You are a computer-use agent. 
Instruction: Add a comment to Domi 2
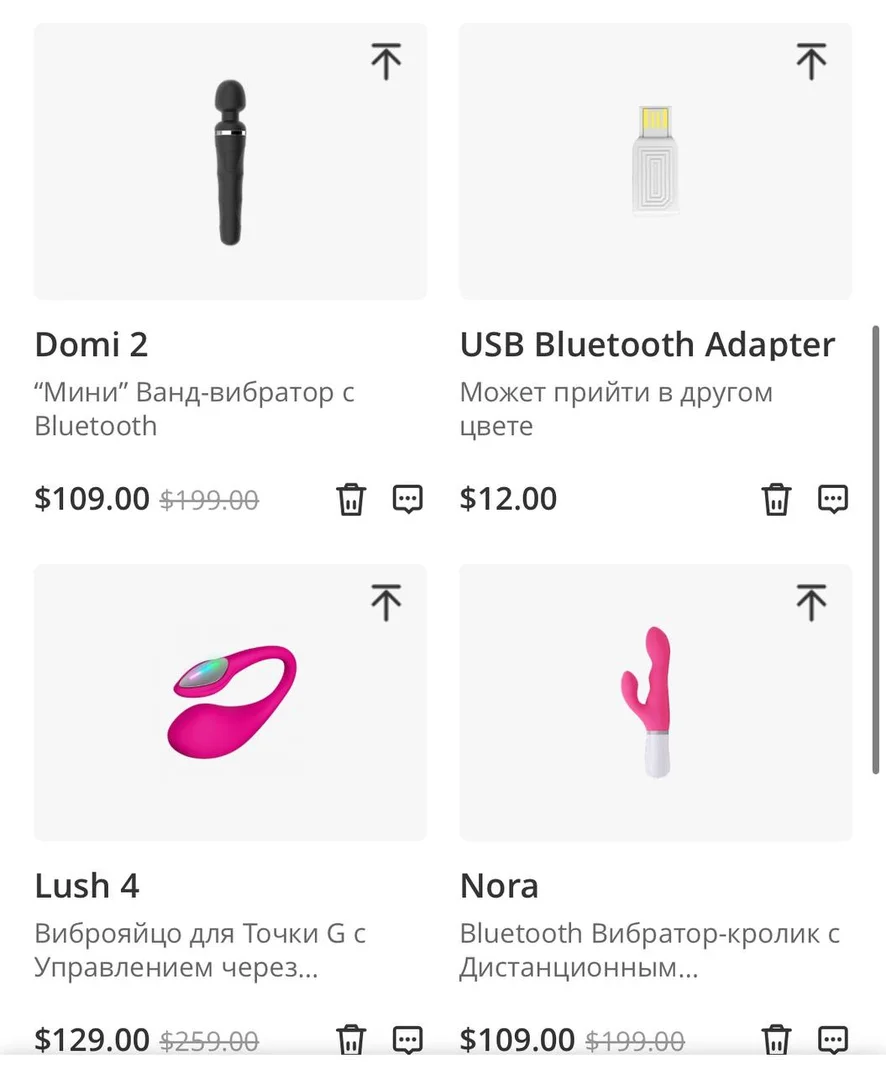click(407, 498)
